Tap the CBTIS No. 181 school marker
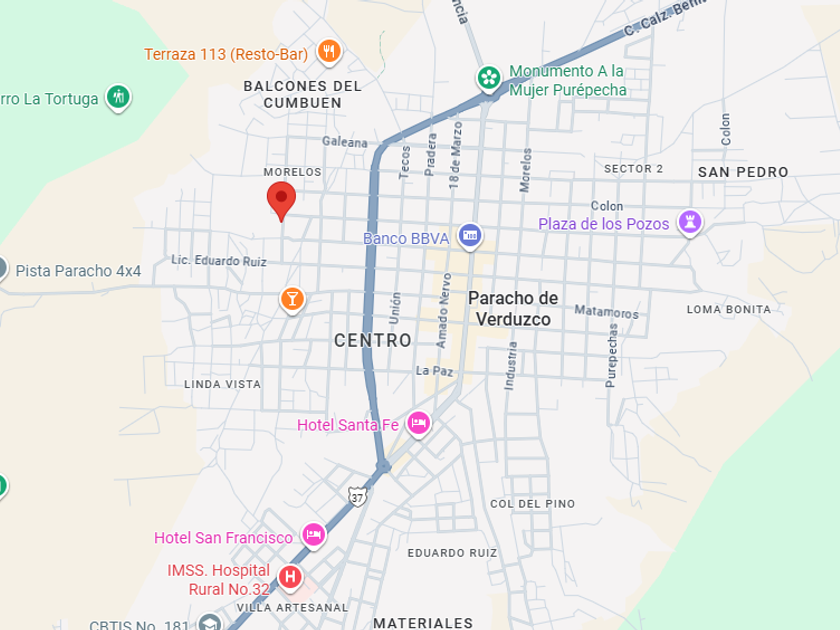Image resolution: width=840 pixels, height=630 pixels. pos(209,622)
